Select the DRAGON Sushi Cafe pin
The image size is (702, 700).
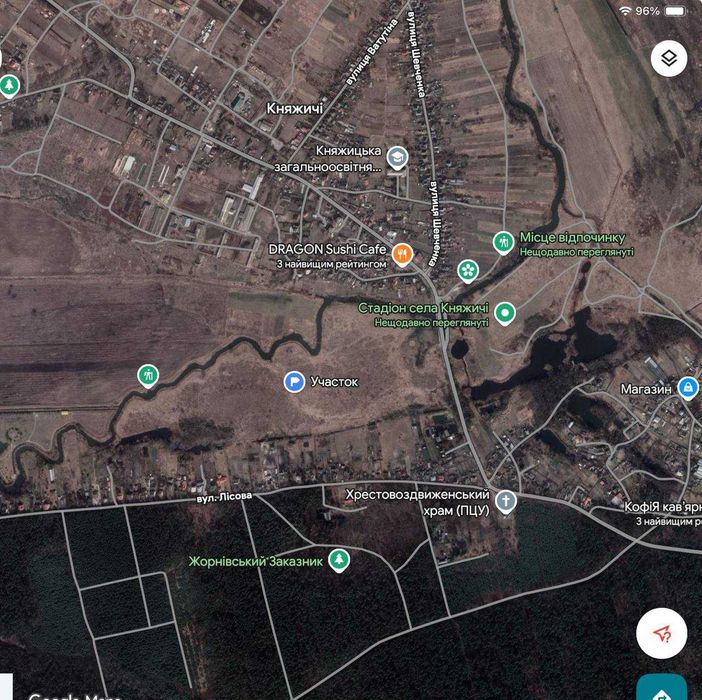click(402, 253)
